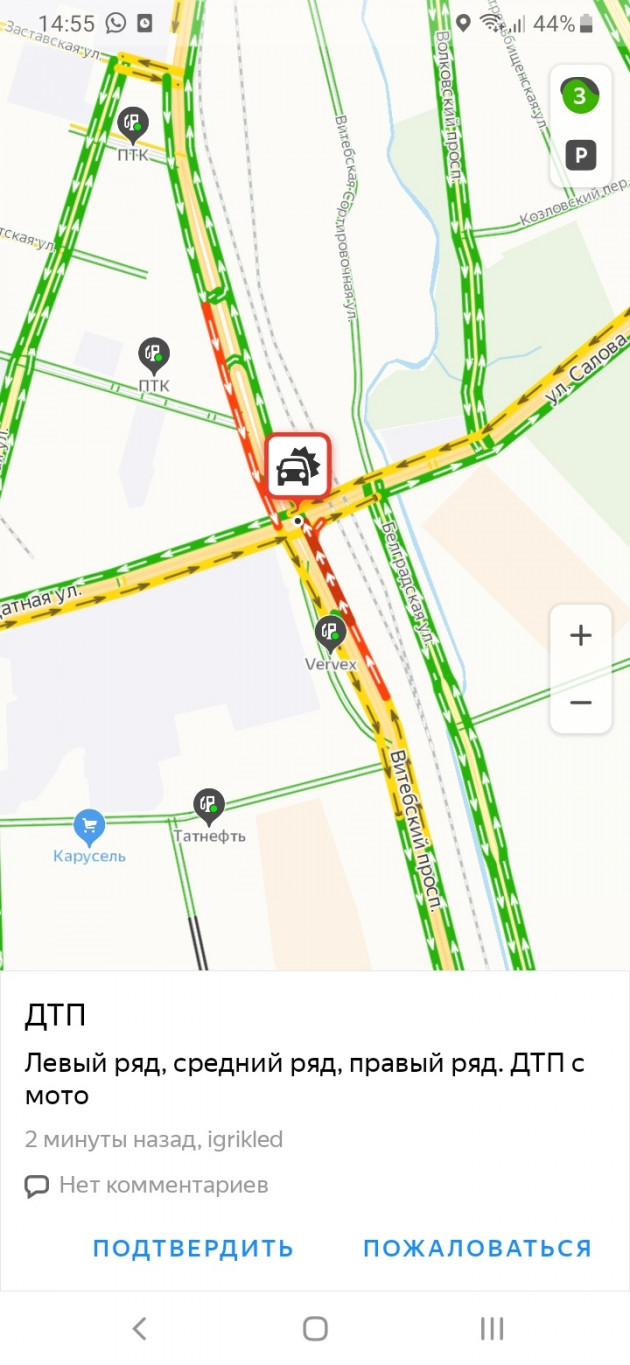The width and height of the screenshot is (630, 1365).
Task: Show parking layer on map
Action: pos(580,155)
